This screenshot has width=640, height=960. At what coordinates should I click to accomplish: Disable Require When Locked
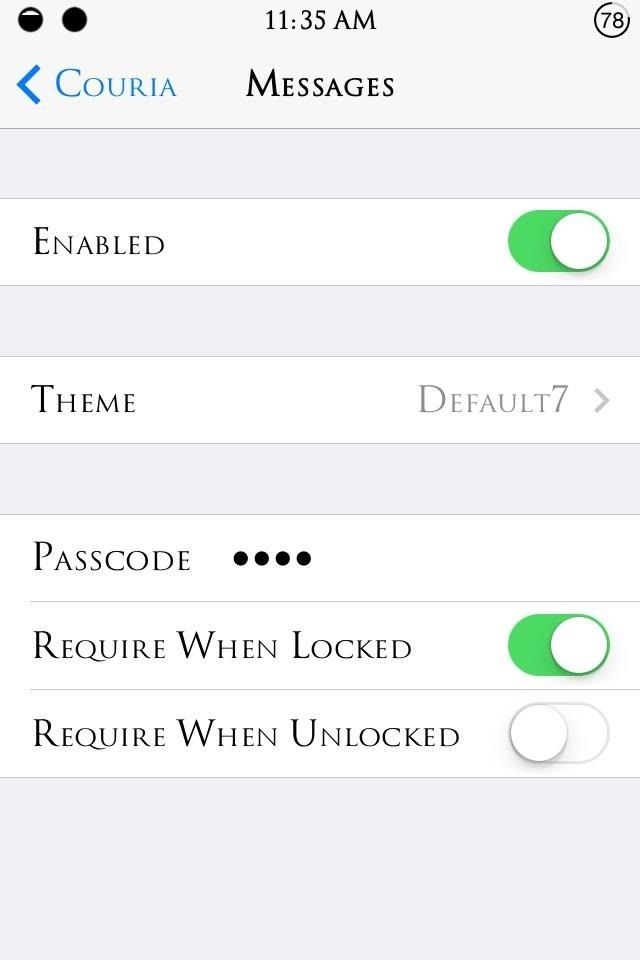tap(558, 646)
